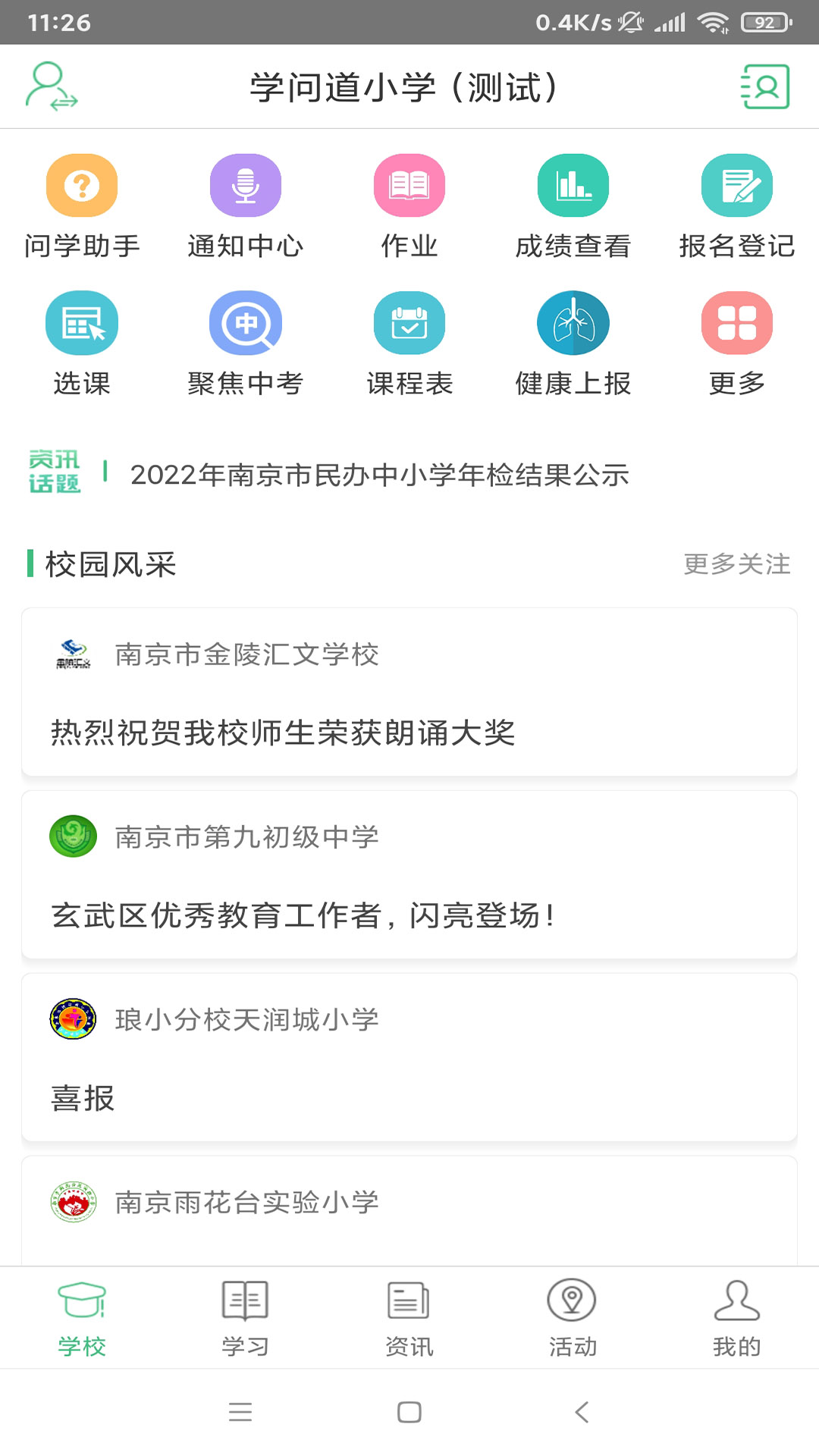Tap the switch account icon
Screen dimensions: 819x1456
tap(52, 86)
